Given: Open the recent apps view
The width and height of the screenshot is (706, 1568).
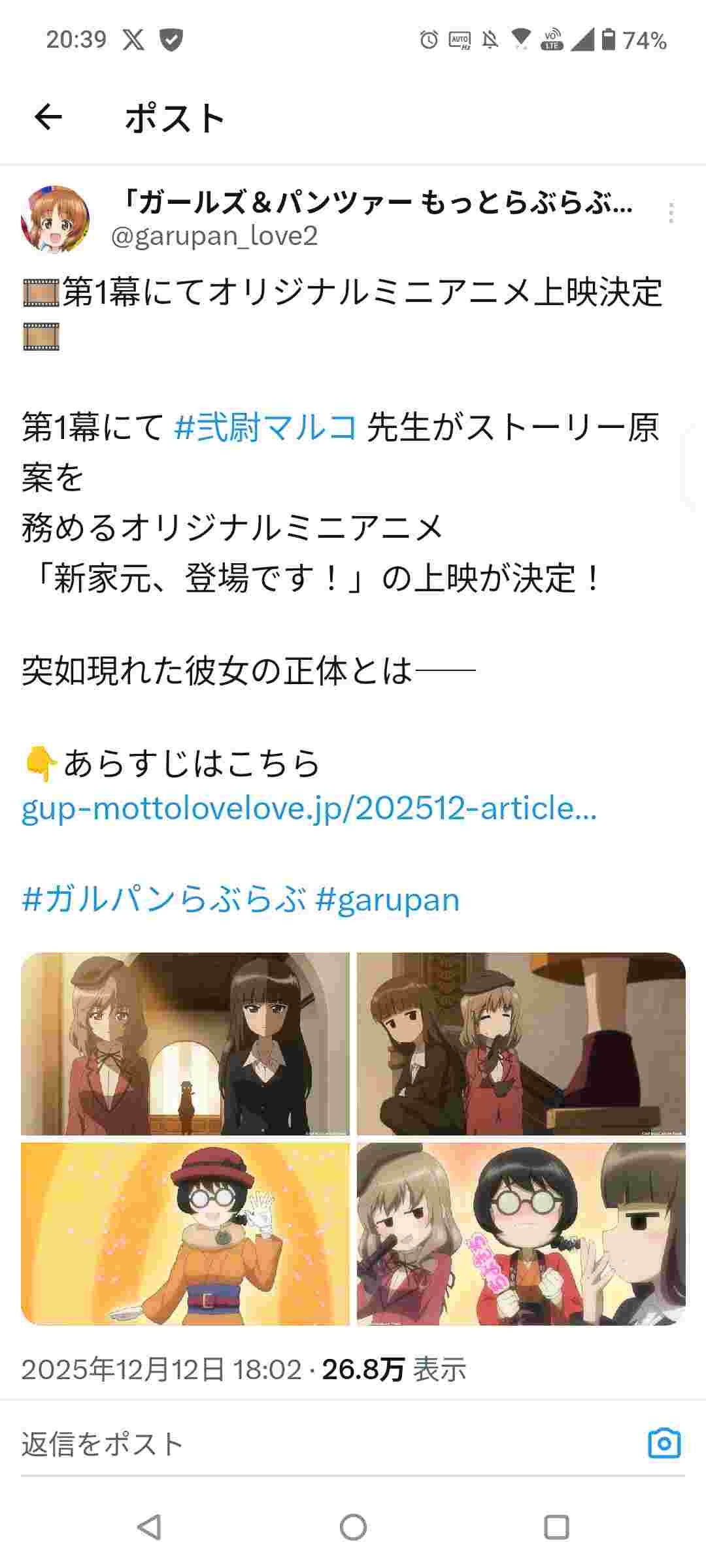Looking at the screenshot, I should (x=556, y=1527).
